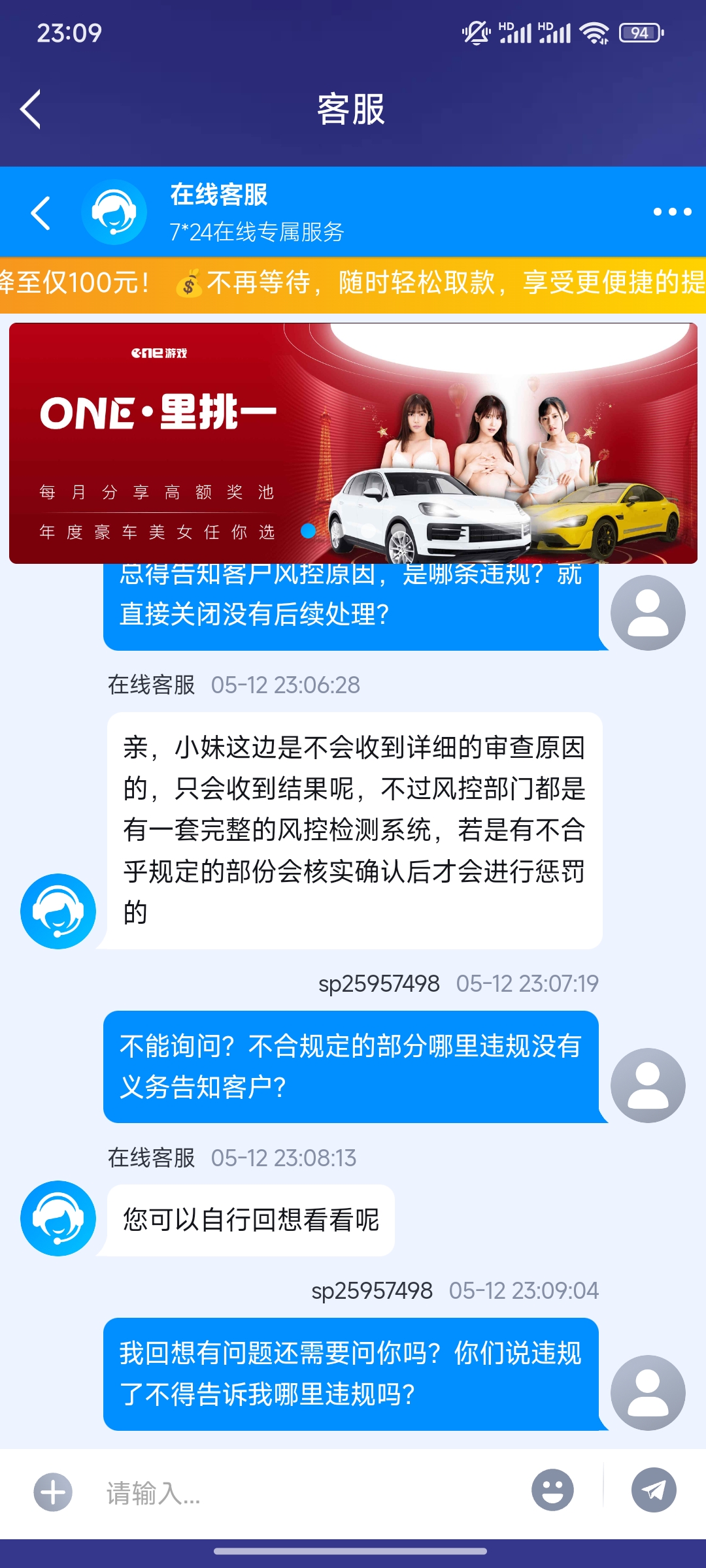
Task: Send the message with paper-plane icon
Action: pos(654,1490)
